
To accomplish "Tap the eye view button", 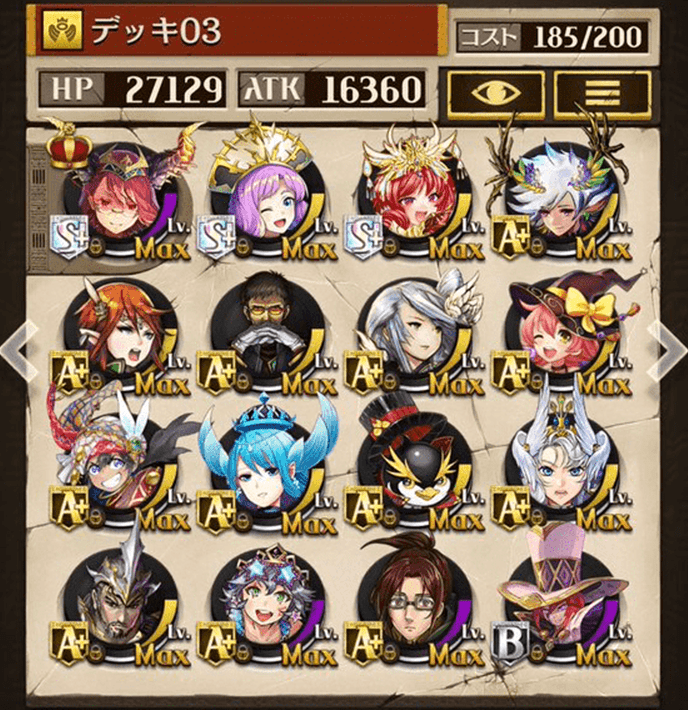I will pyautogui.click(x=495, y=91).
